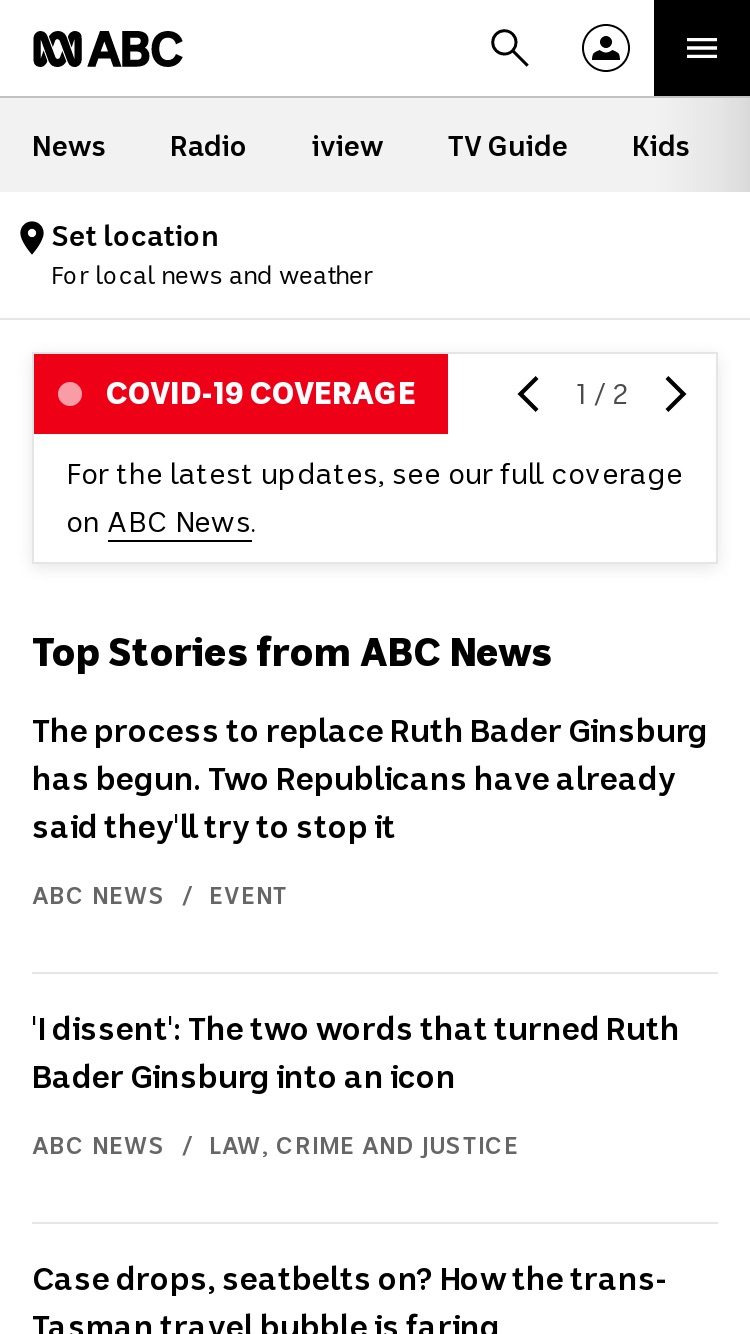Show previous COVID-19 coverage slide

click(528, 394)
